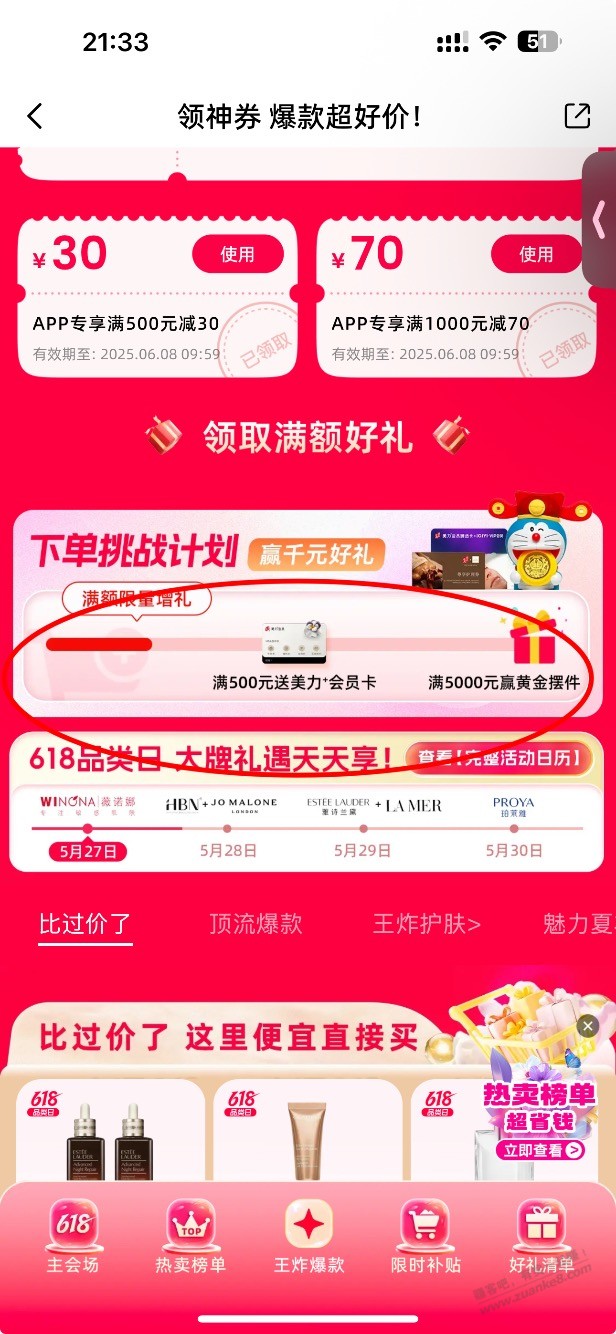The image size is (616, 1334).
Task: Go back using the top-left arrow
Action: tap(35, 116)
